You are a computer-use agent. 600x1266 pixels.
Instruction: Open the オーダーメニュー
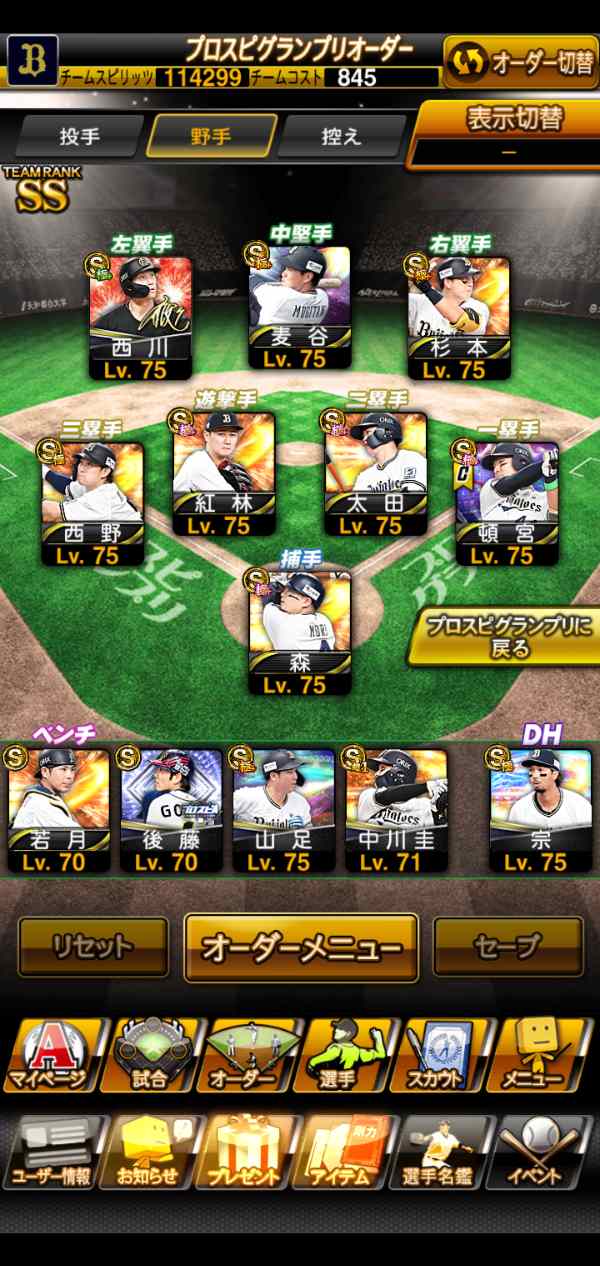[x=301, y=947]
